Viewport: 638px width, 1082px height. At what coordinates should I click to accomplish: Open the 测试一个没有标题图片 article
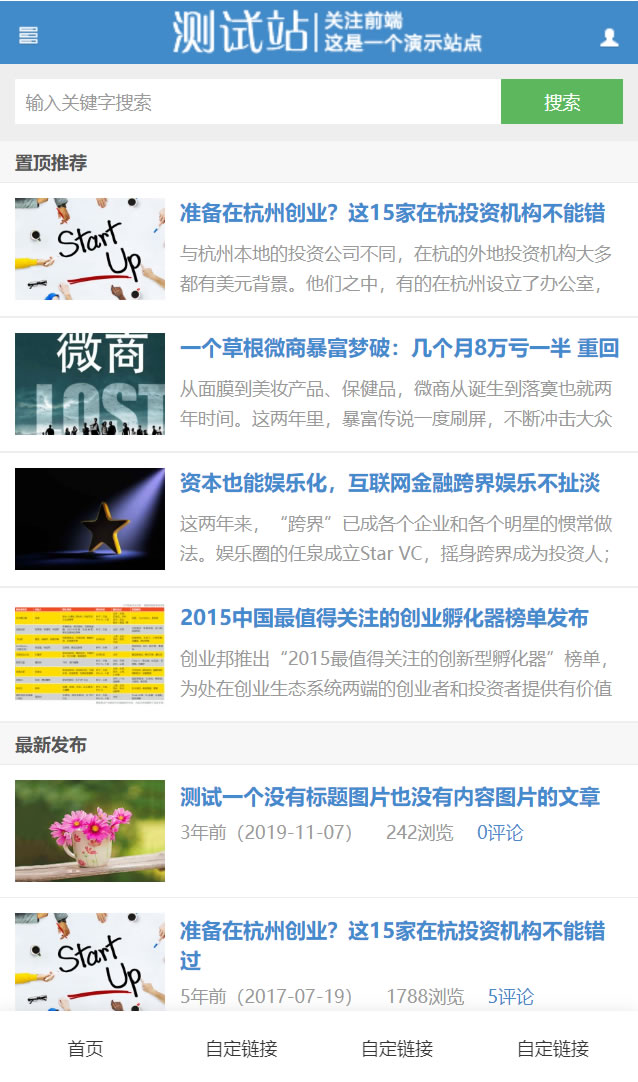tap(390, 797)
